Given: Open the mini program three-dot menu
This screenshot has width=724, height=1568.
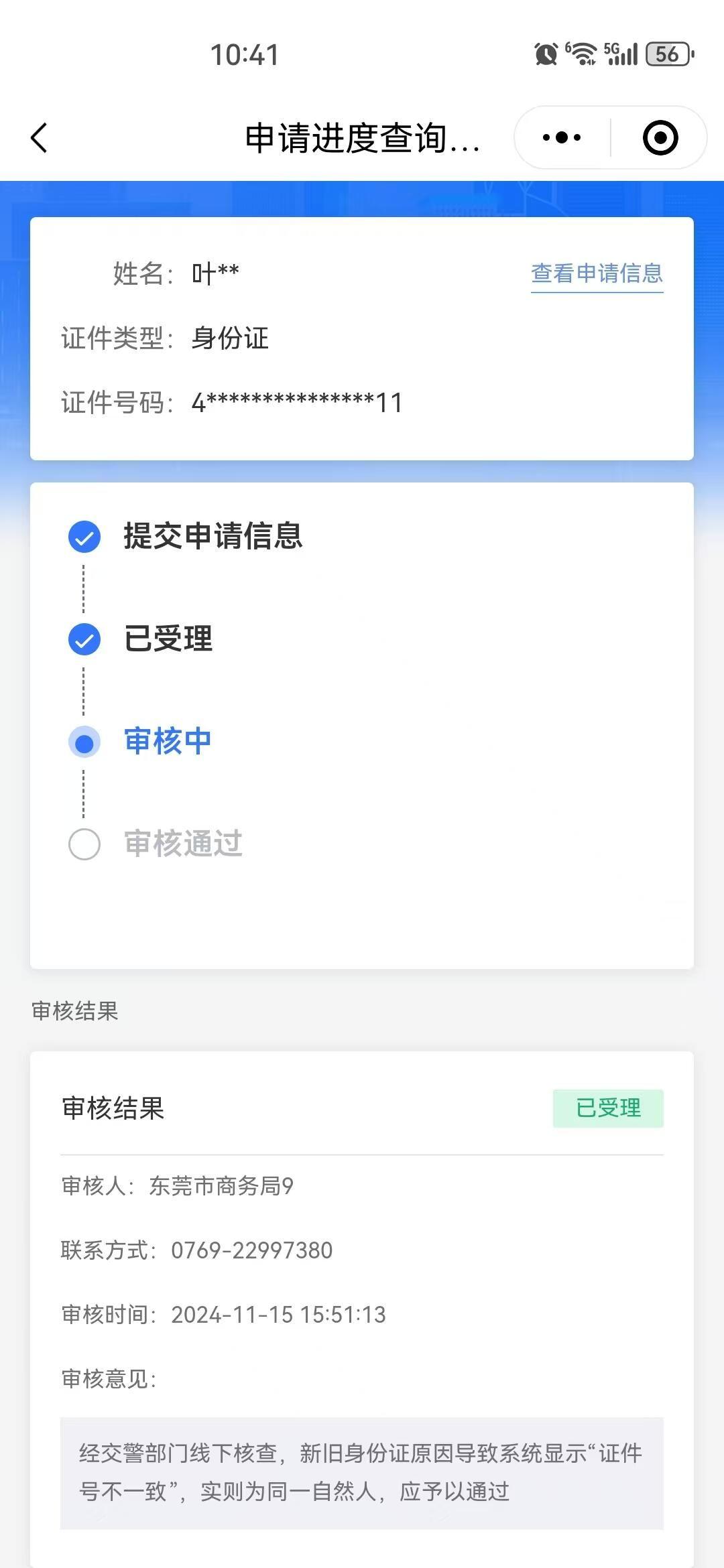Looking at the screenshot, I should [x=562, y=137].
